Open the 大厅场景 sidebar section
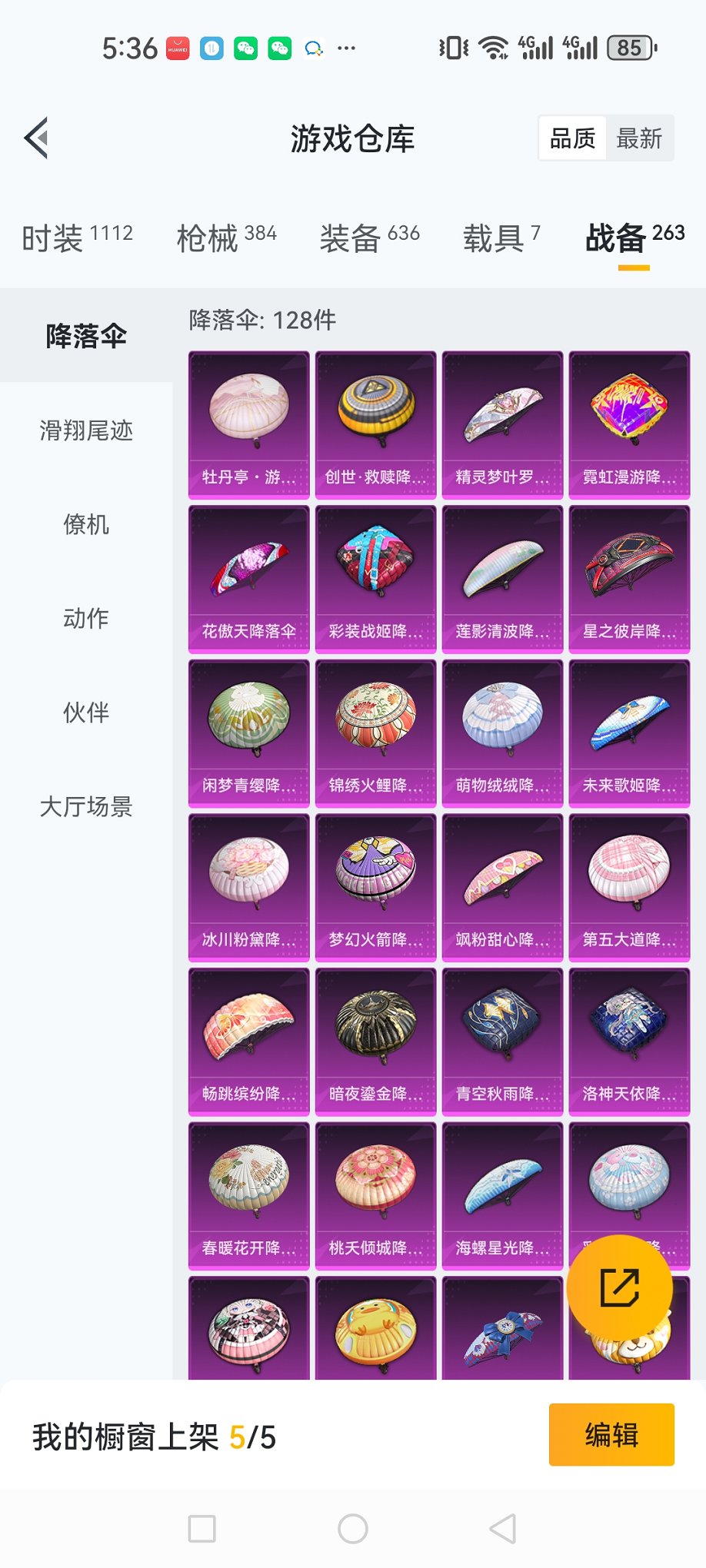The image size is (706, 1568). [x=85, y=808]
